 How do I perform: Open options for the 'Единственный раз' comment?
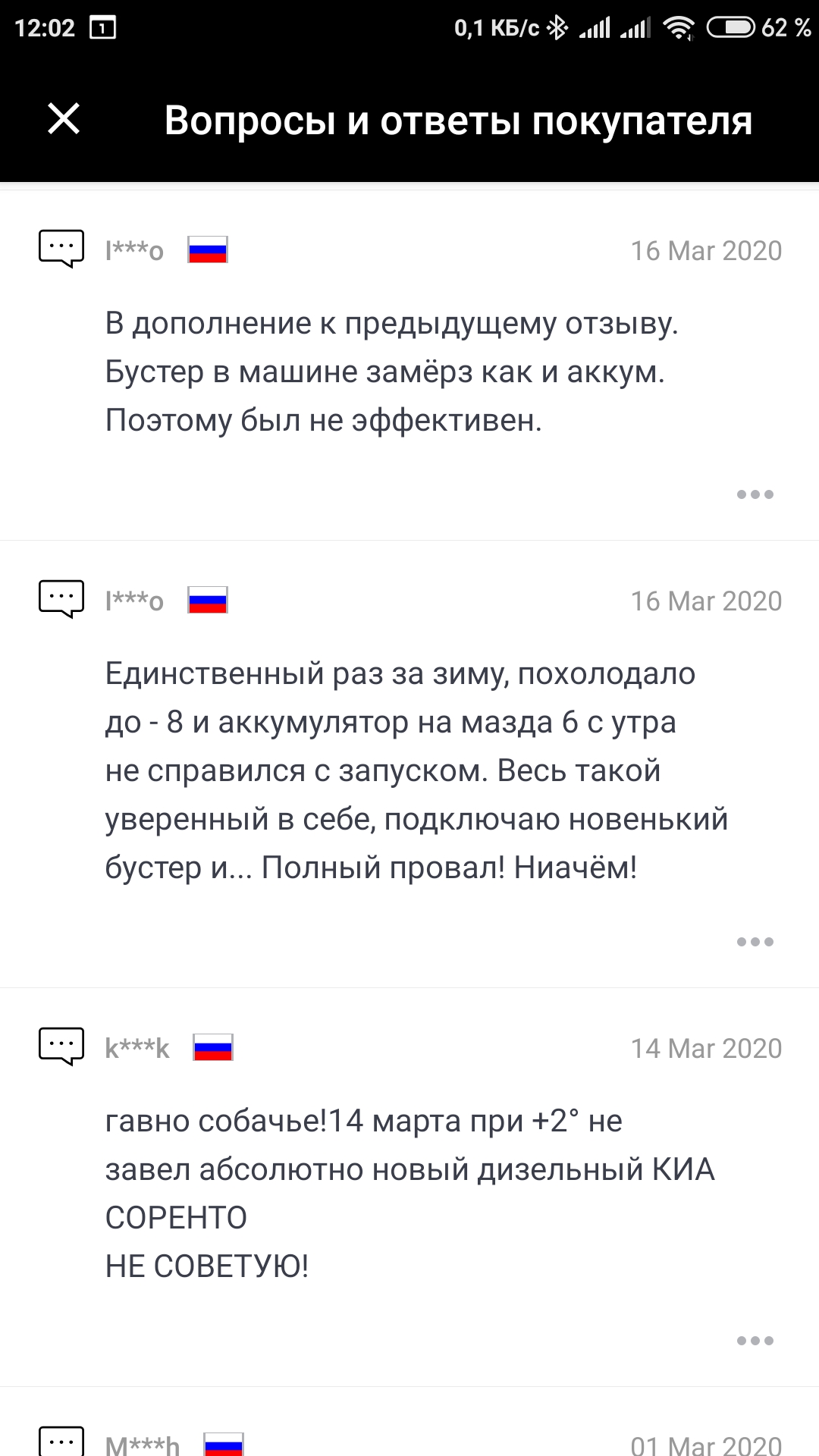click(x=755, y=942)
